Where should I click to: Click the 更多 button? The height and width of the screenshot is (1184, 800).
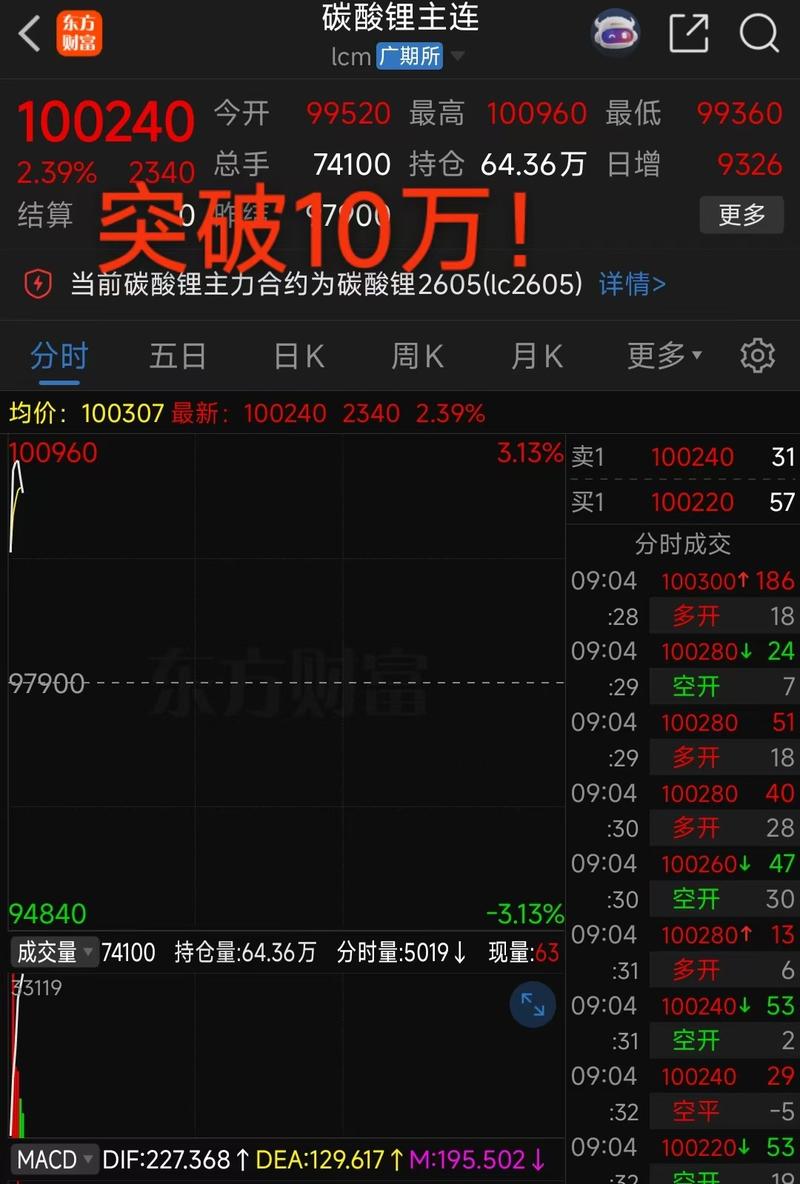point(741,215)
